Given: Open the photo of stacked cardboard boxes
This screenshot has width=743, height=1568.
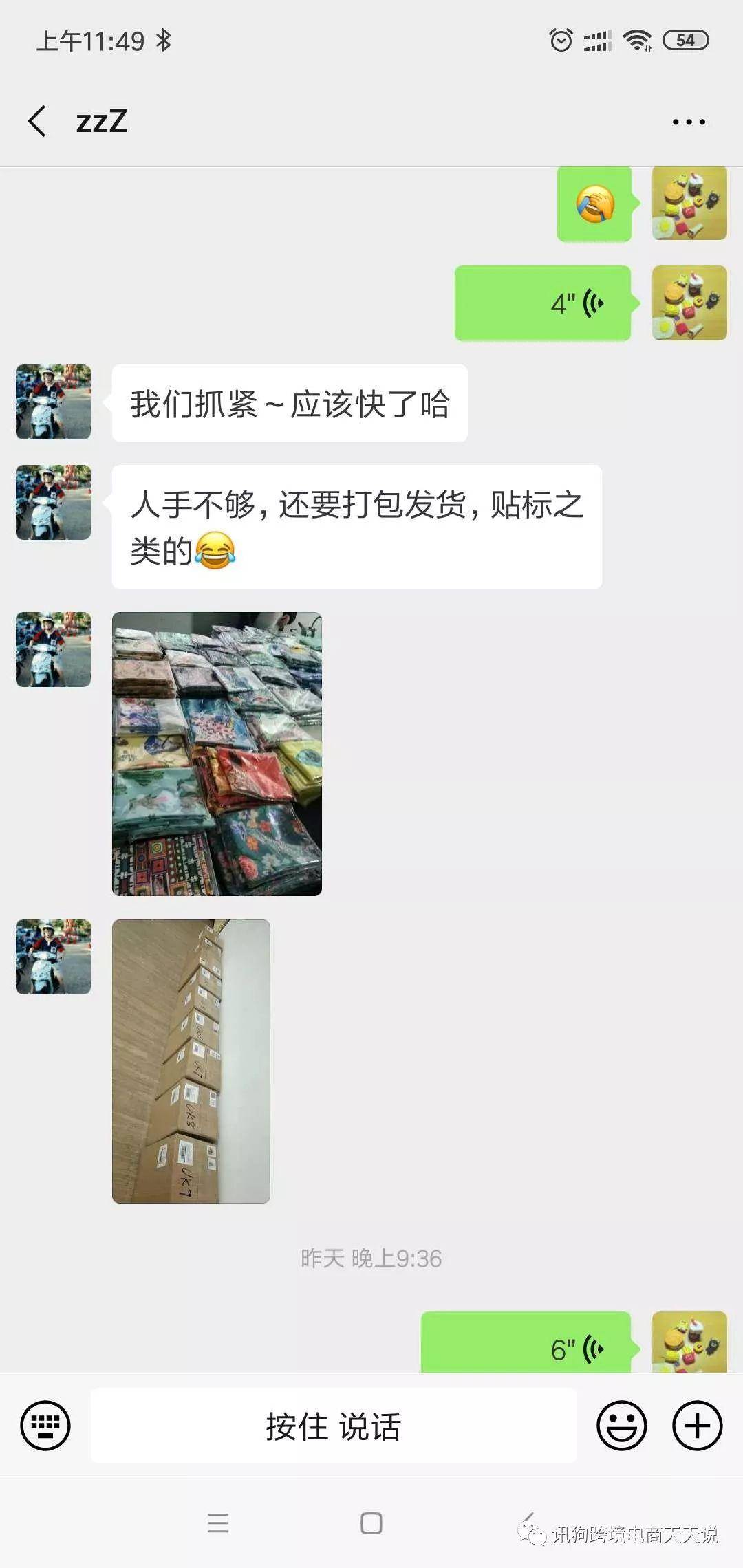Looking at the screenshot, I should 191,1061.
